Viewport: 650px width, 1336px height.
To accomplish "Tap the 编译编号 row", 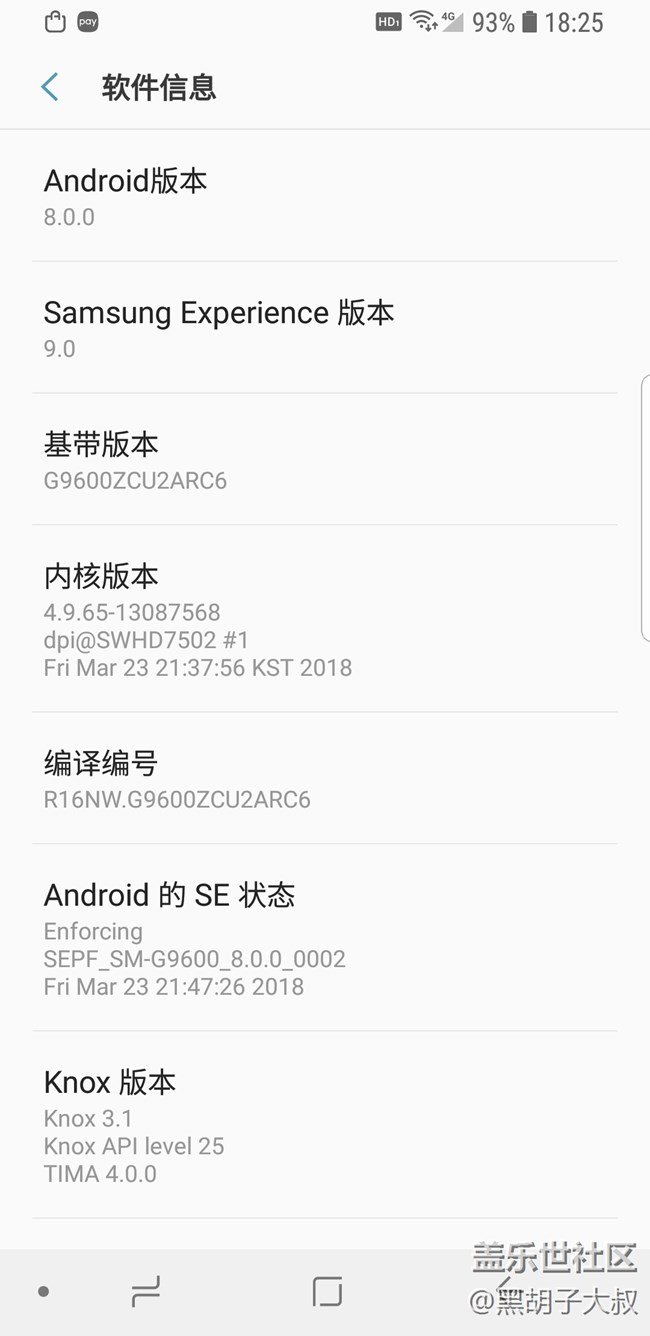I will coord(325,778).
